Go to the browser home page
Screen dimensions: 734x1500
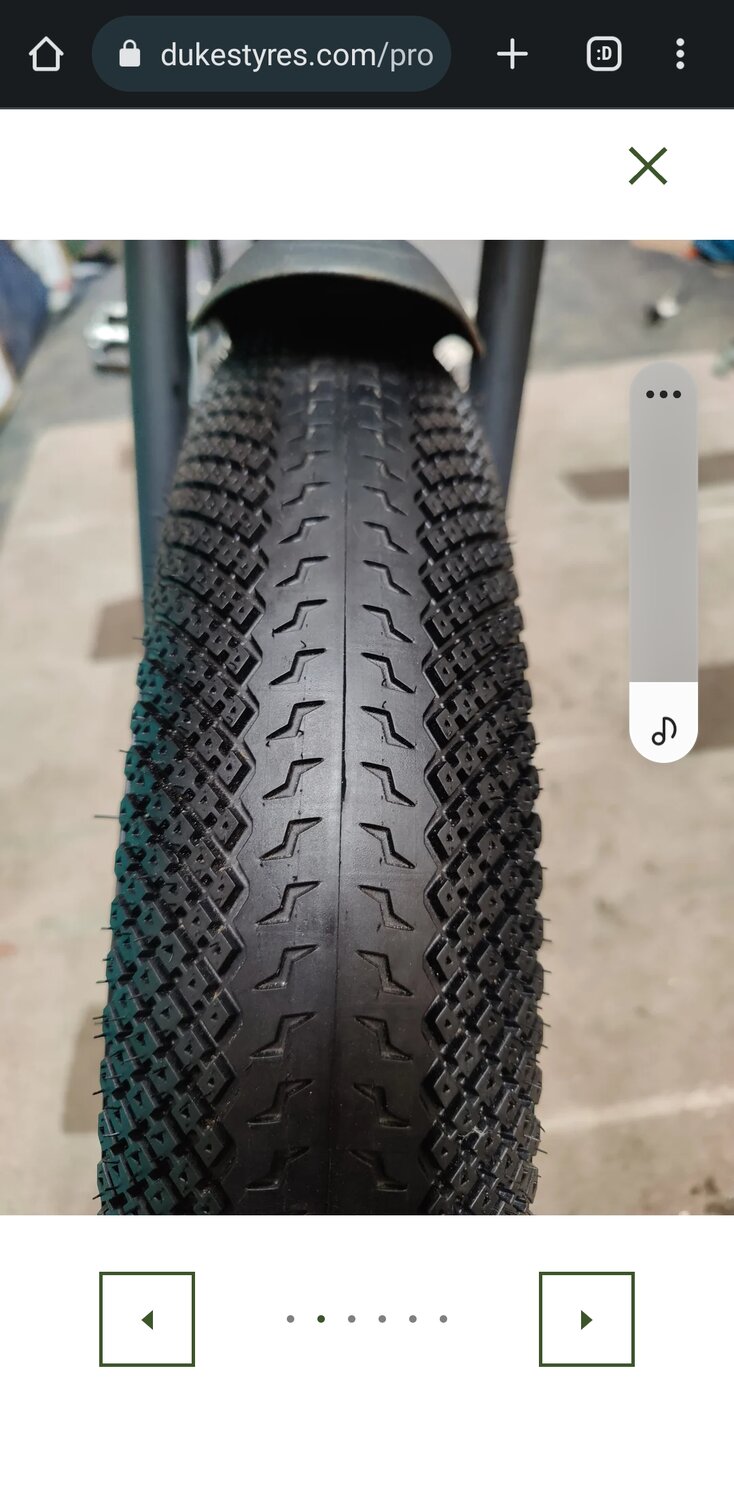[46, 54]
